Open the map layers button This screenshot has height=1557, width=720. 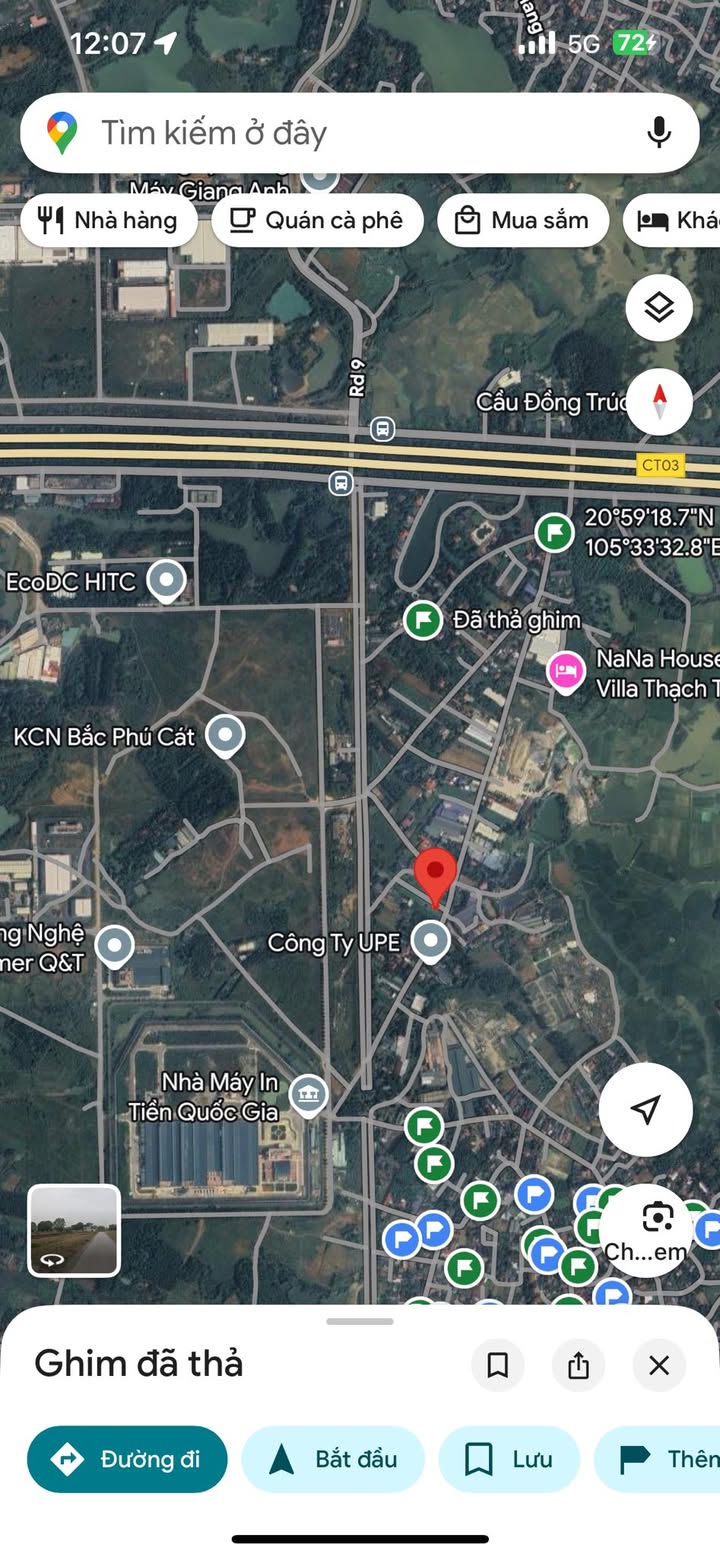click(x=659, y=308)
